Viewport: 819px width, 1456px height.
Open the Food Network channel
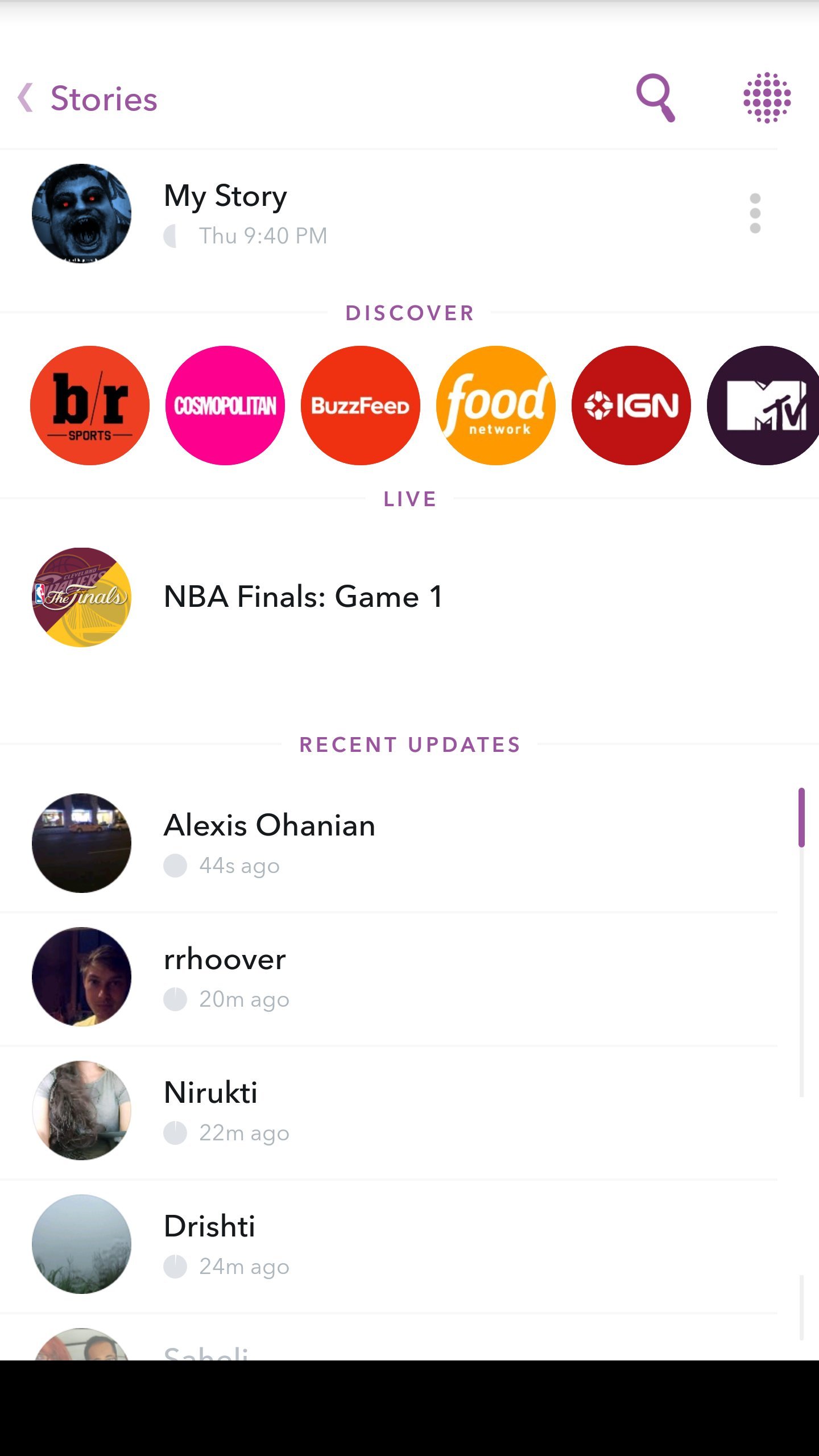pyautogui.click(x=496, y=406)
